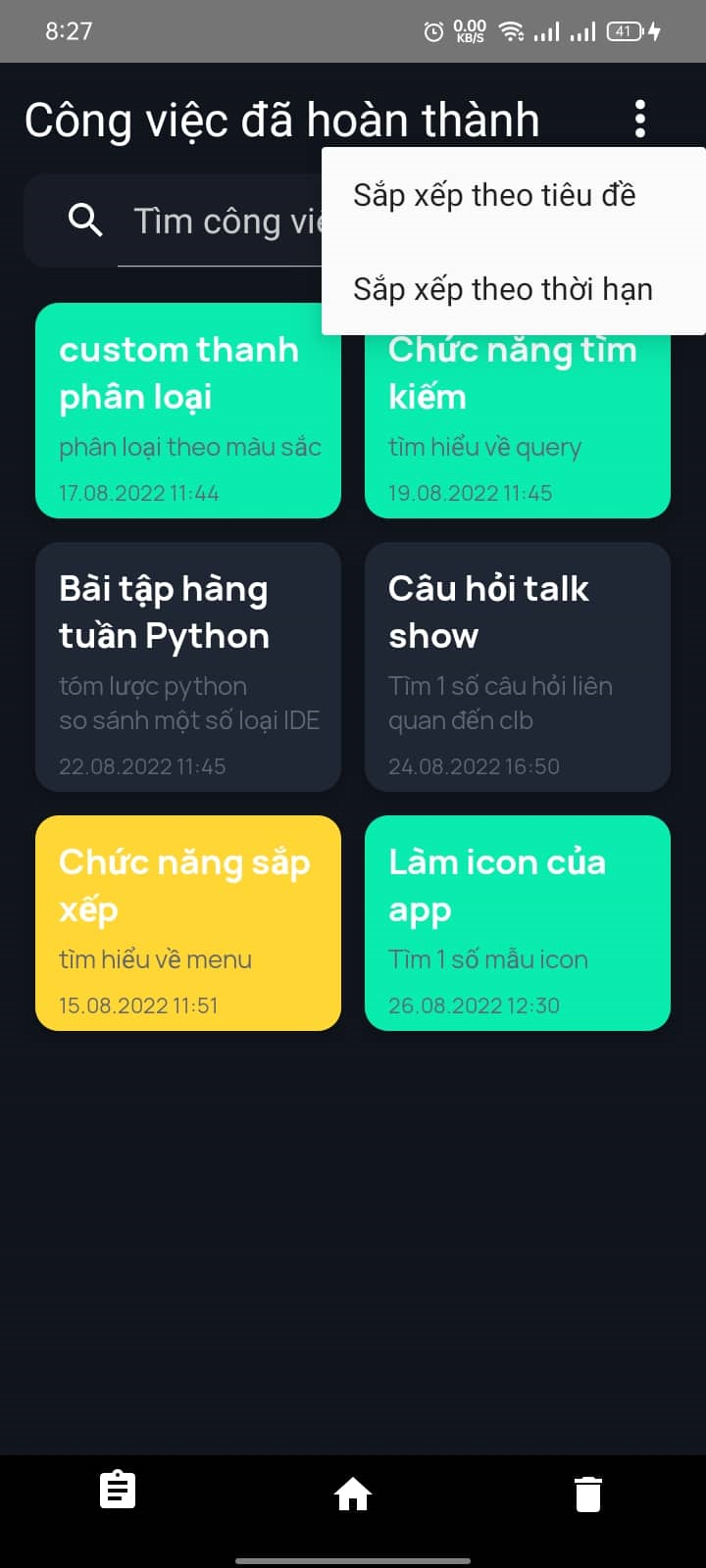Select the home icon in bottom navigation
Viewport: 706px width, 1568px height.
click(352, 1494)
